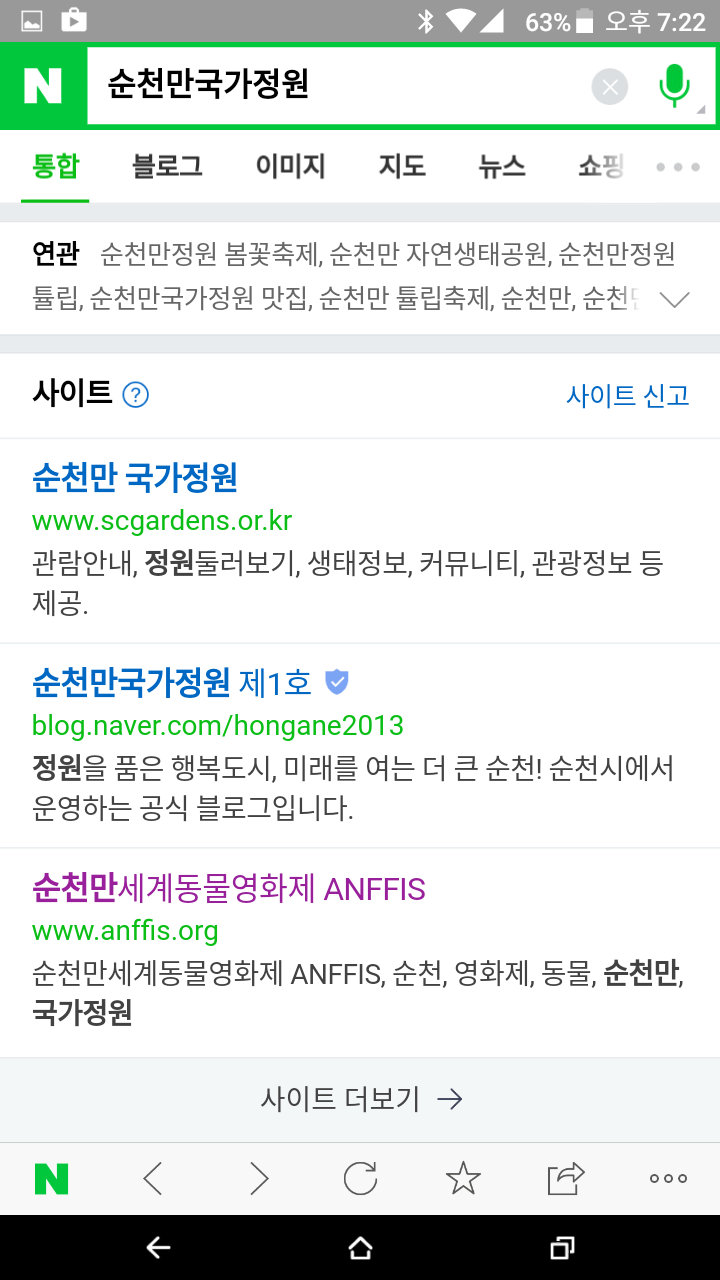This screenshot has height=1280, width=720.
Task: Switch to the 블로그 tab
Action: [167, 166]
